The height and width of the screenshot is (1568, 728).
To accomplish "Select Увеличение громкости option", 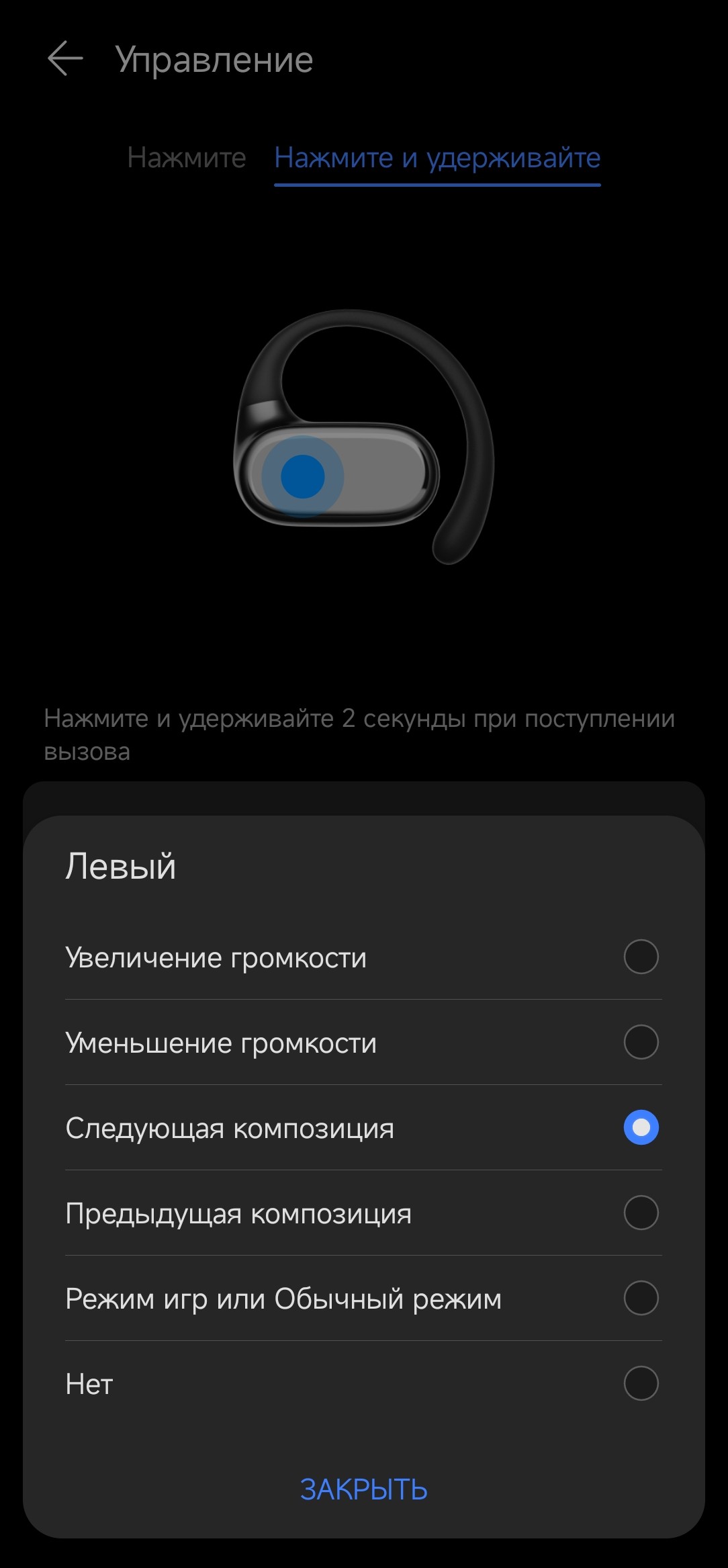I will [x=641, y=957].
